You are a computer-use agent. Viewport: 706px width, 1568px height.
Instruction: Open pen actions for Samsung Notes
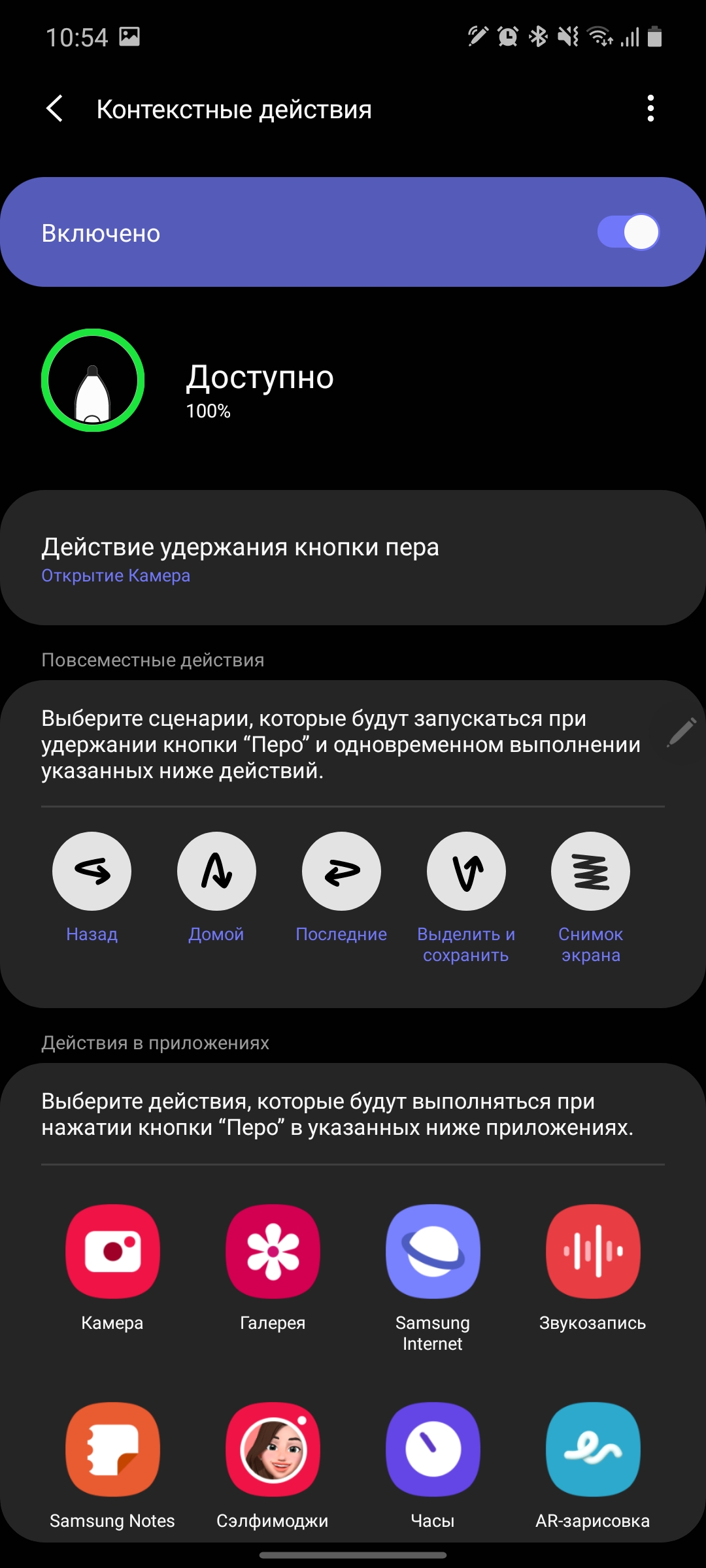[112, 1449]
